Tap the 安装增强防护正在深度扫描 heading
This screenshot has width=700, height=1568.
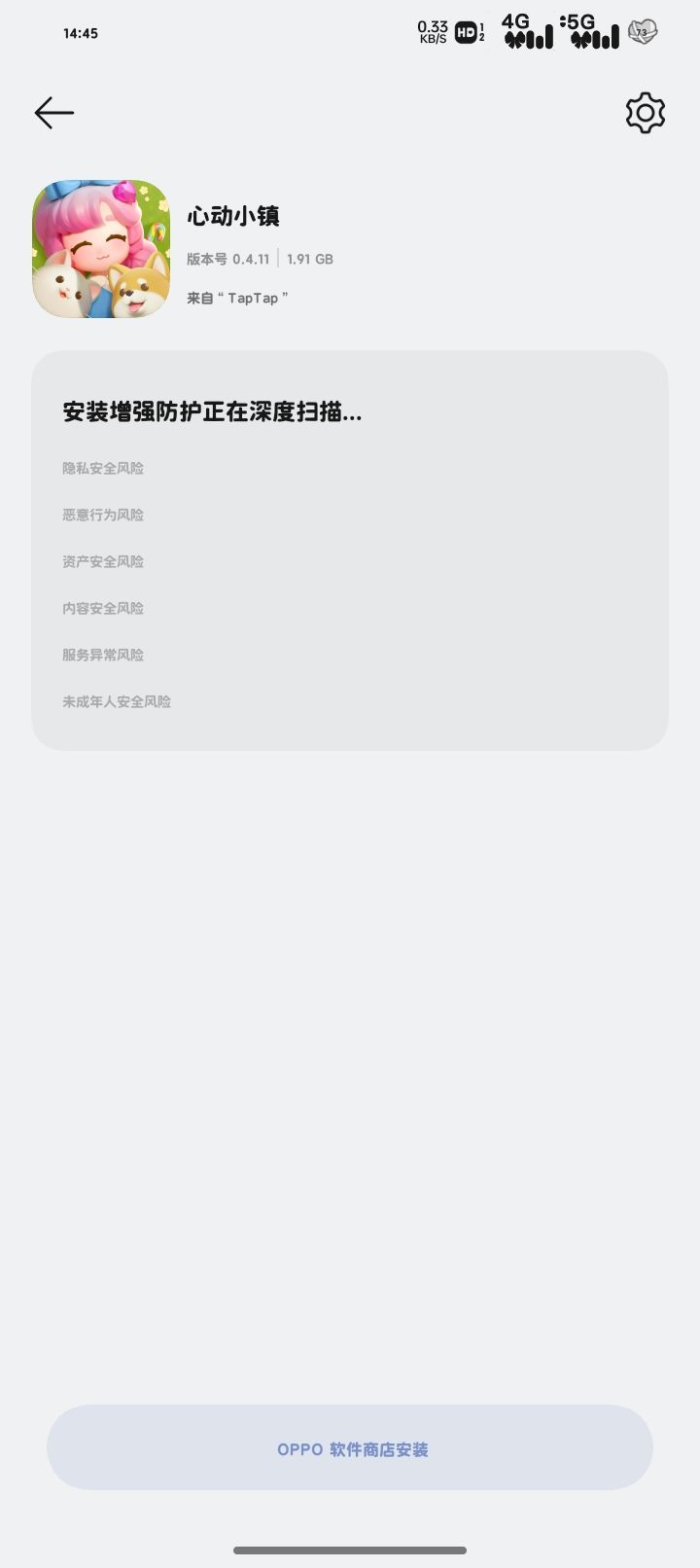211,411
